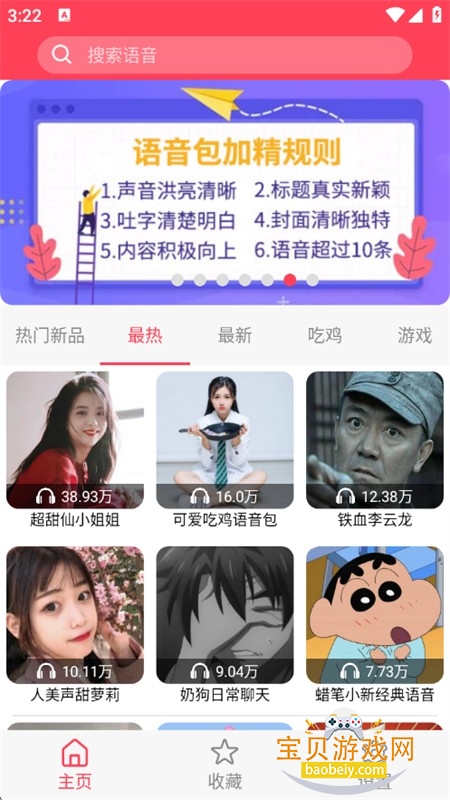Open the 收藏 favorites tab

coord(225,764)
